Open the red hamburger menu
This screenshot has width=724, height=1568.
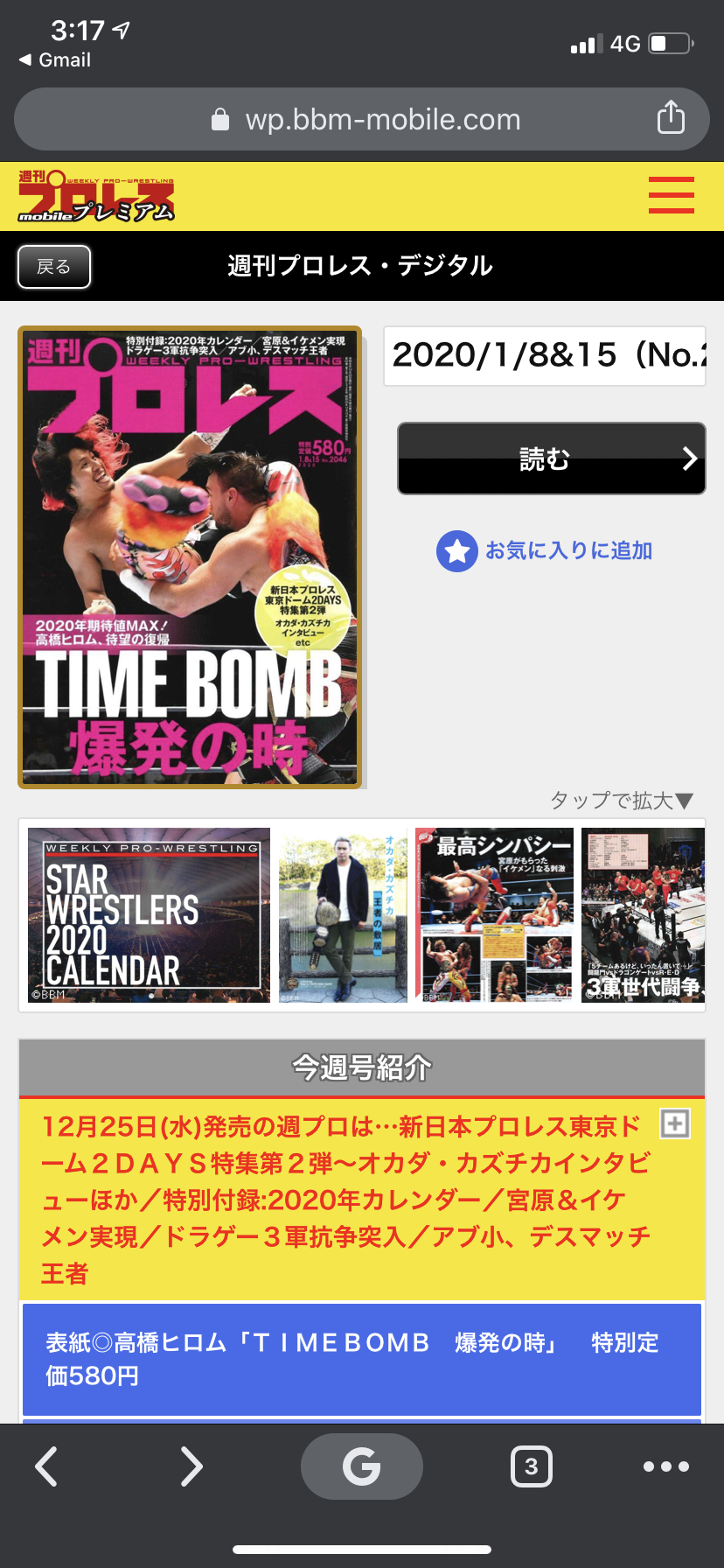pyautogui.click(x=672, y=195)
